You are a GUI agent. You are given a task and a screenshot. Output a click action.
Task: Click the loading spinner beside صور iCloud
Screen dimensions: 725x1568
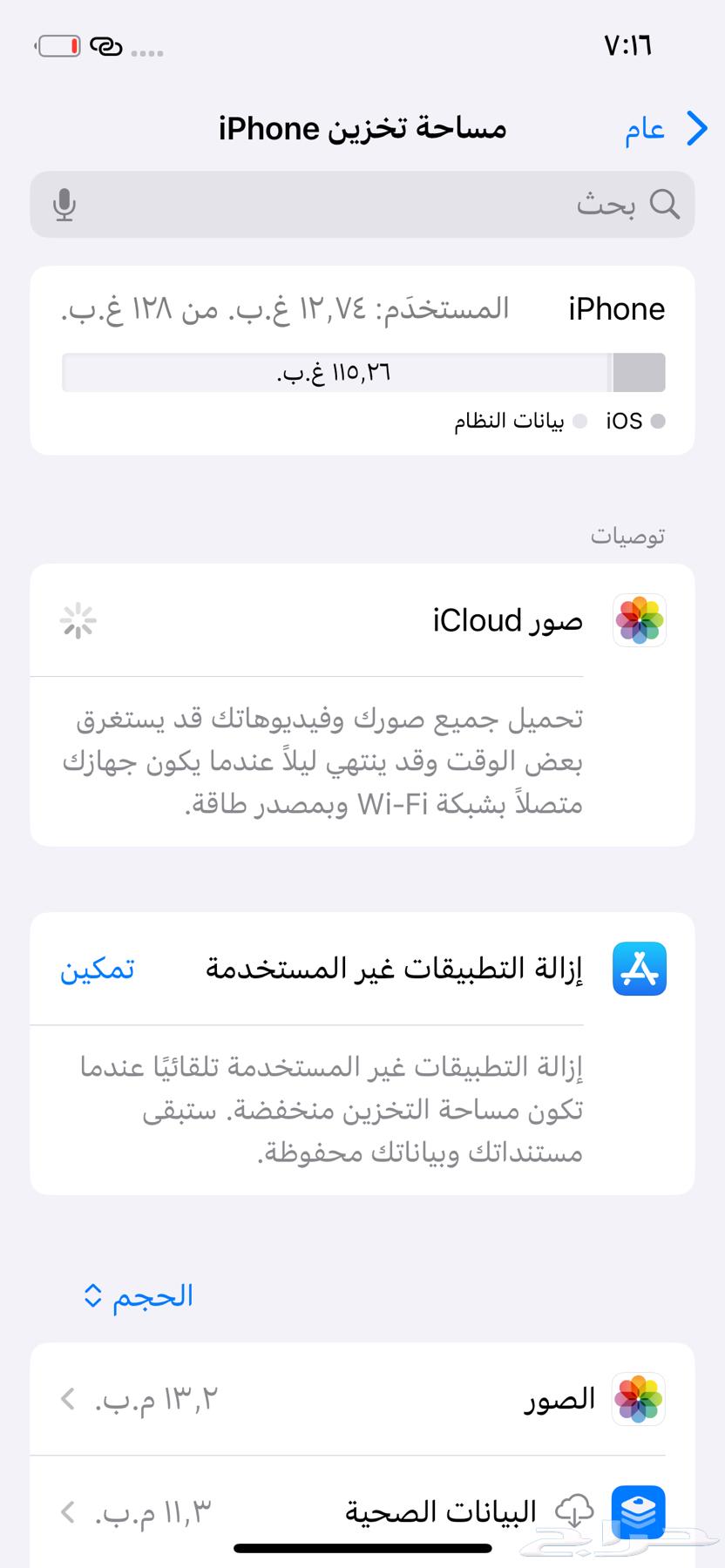point(78,620)
